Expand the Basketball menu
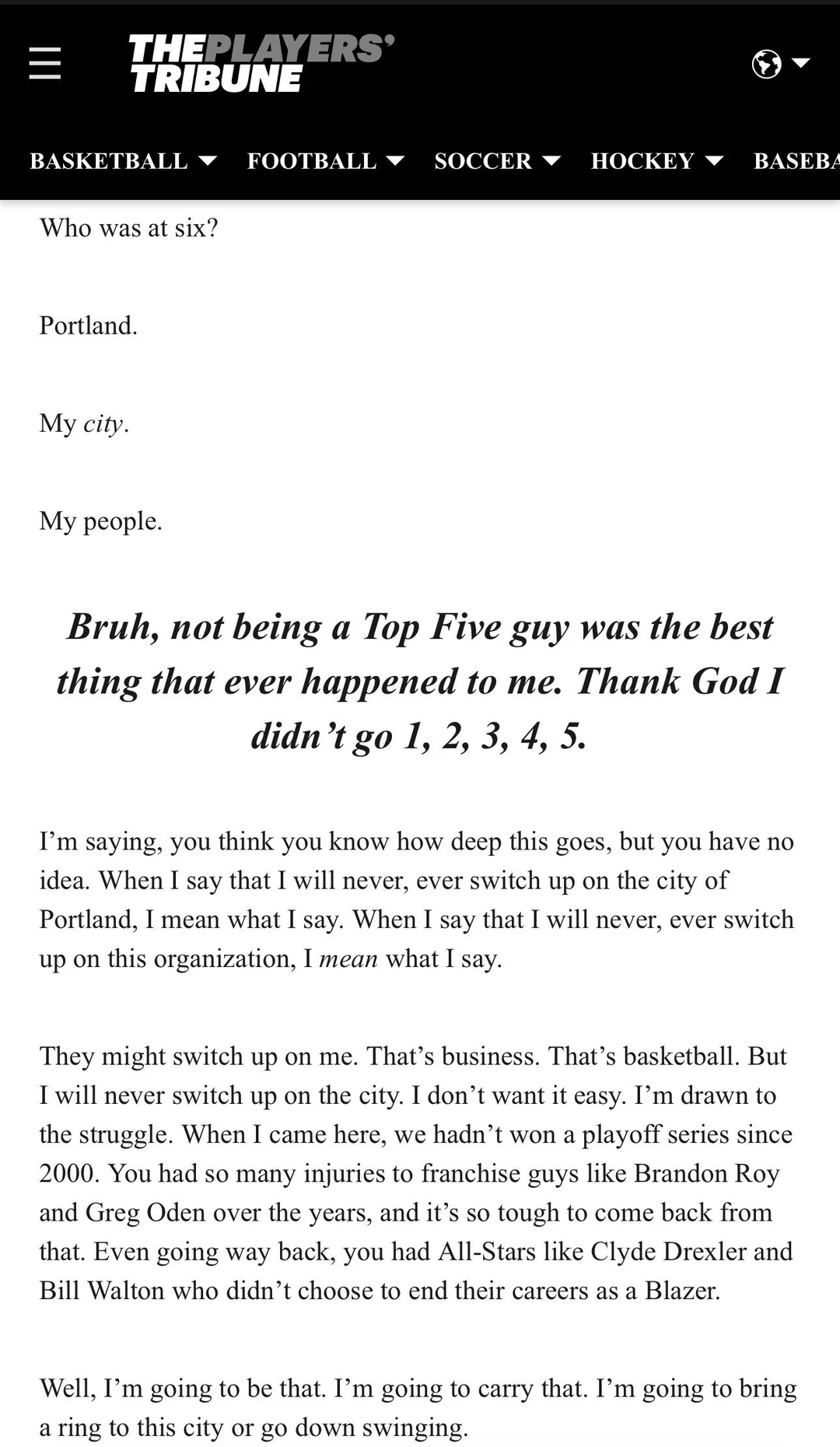This screenshot has width=840, height=1447. point(123,161)
